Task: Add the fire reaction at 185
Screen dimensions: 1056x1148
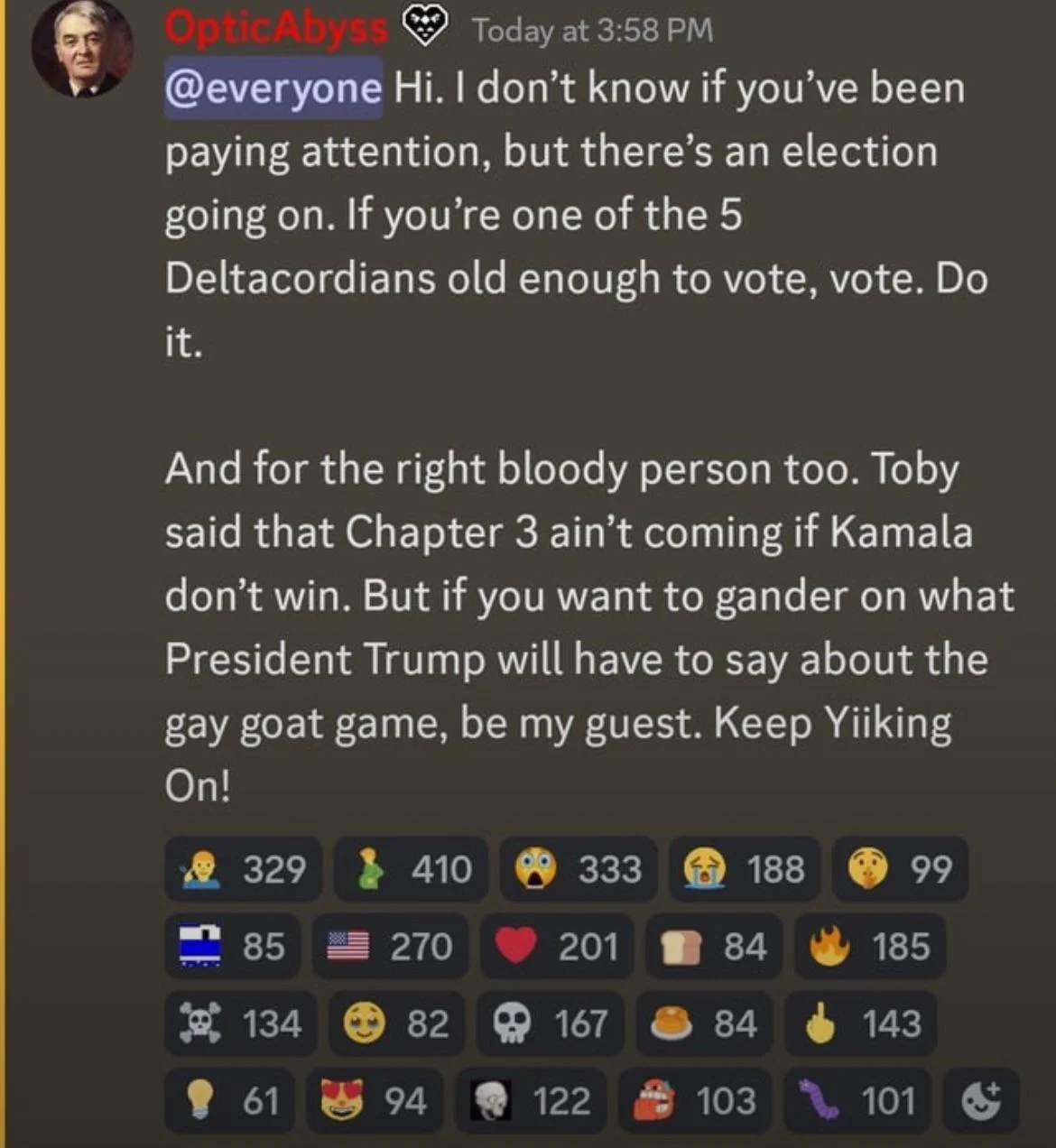Action: [x=869, y=947]
